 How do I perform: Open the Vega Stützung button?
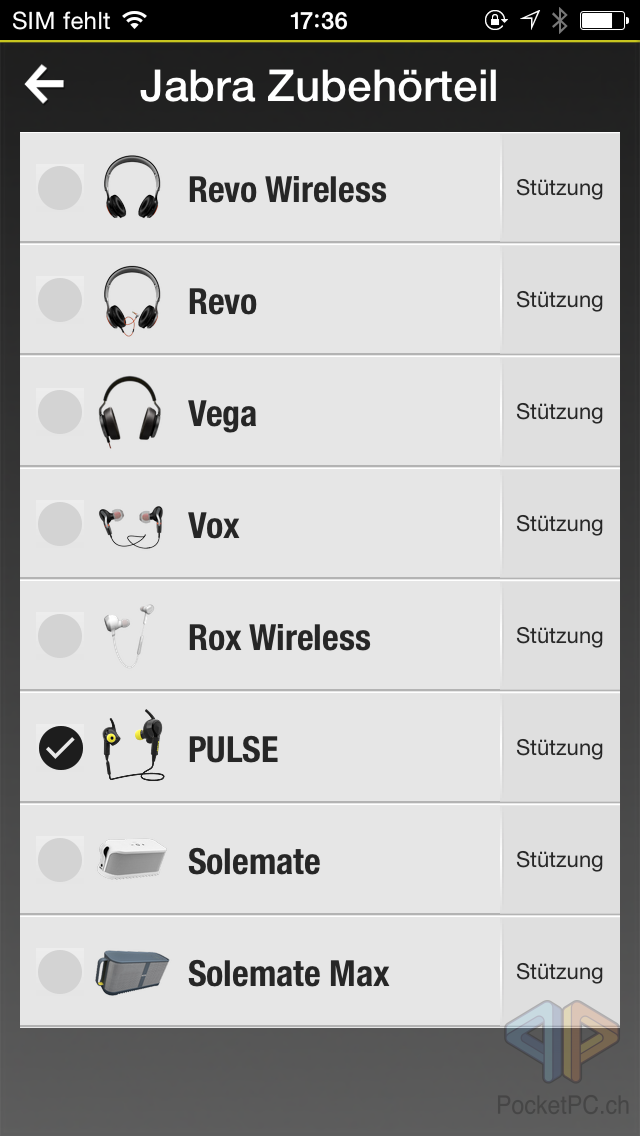tap(560, 412)
